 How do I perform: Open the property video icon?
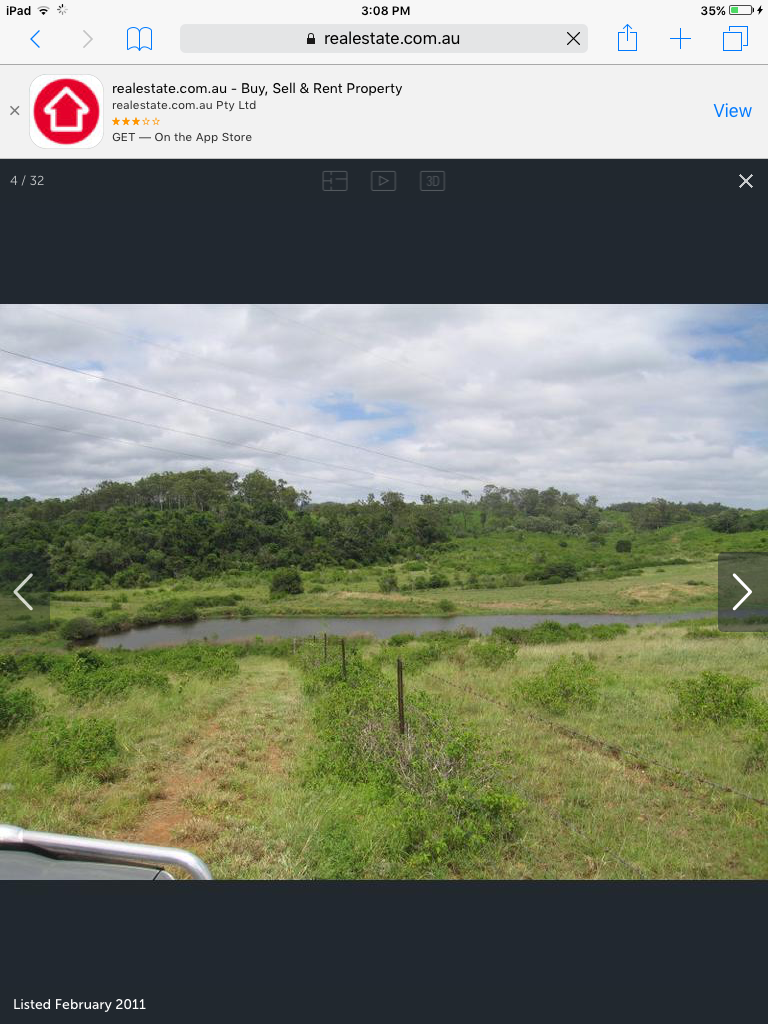click(384, 181)
